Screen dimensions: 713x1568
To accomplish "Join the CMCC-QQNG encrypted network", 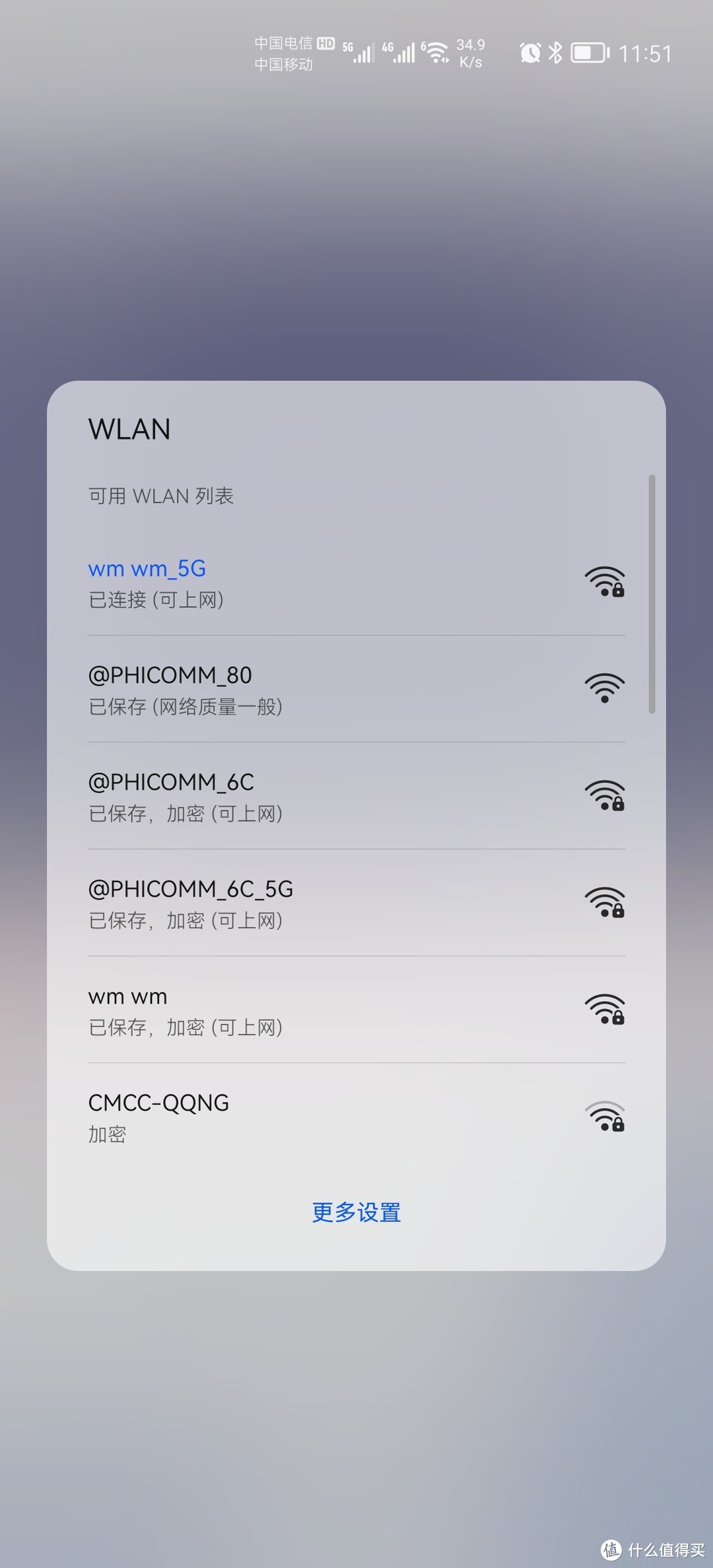I will [x=356, y=1117].
